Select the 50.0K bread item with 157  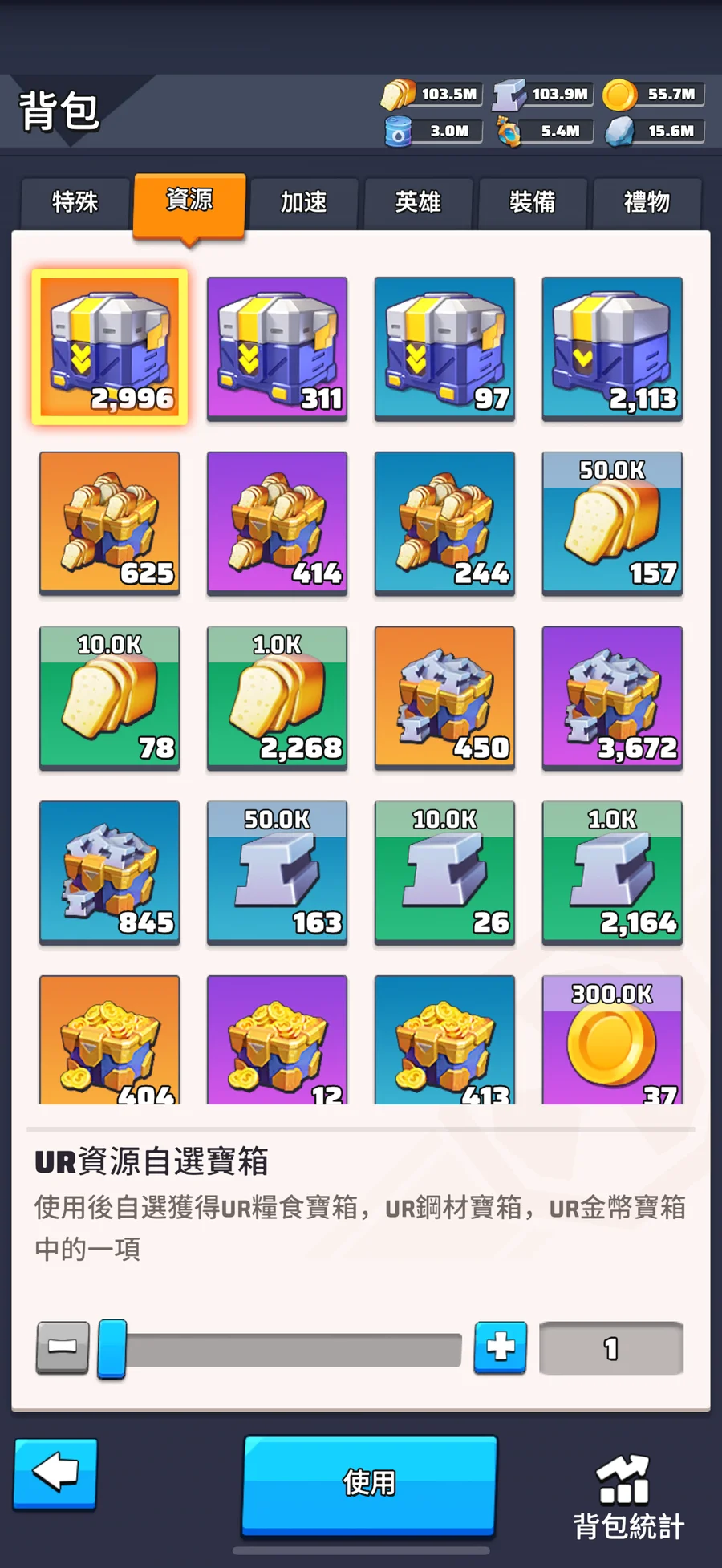612,523
